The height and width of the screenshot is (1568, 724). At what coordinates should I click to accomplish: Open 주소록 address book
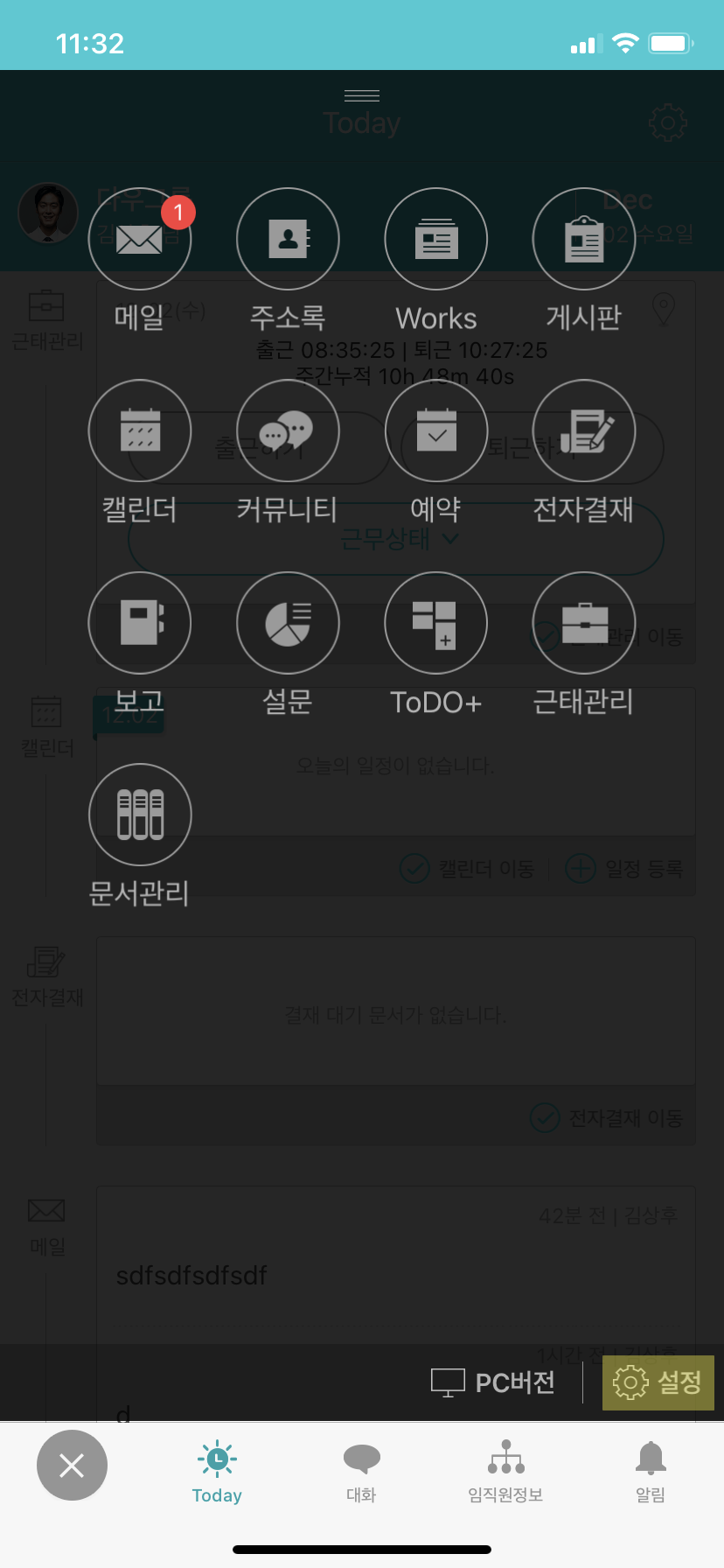(288, 239)
